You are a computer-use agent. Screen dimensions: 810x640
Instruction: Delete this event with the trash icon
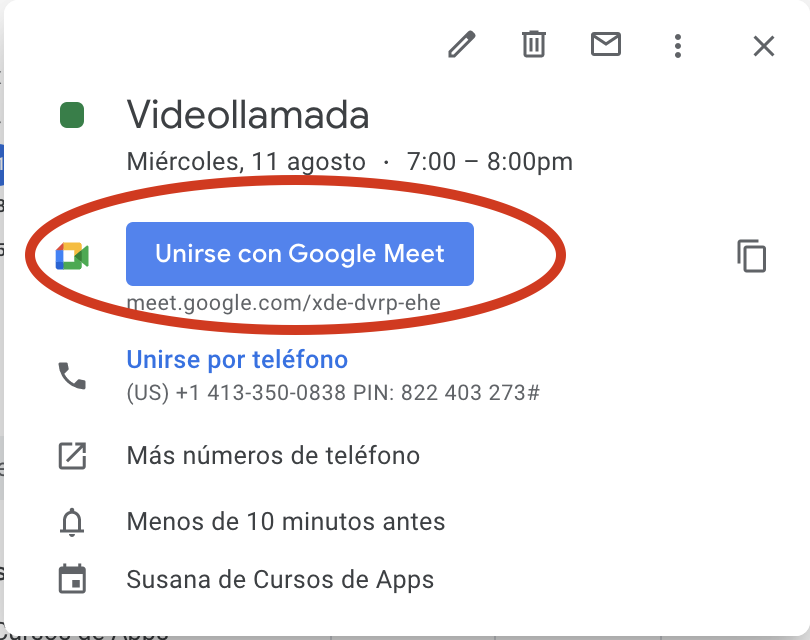(534, 45)
